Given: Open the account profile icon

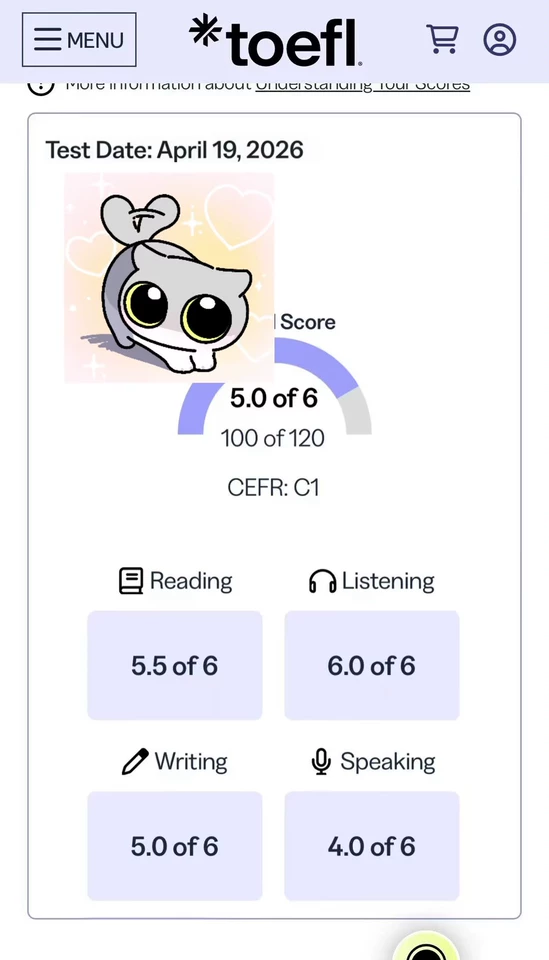Looking at the screenshot, I should pyautogui.click(x=499, y=40).
